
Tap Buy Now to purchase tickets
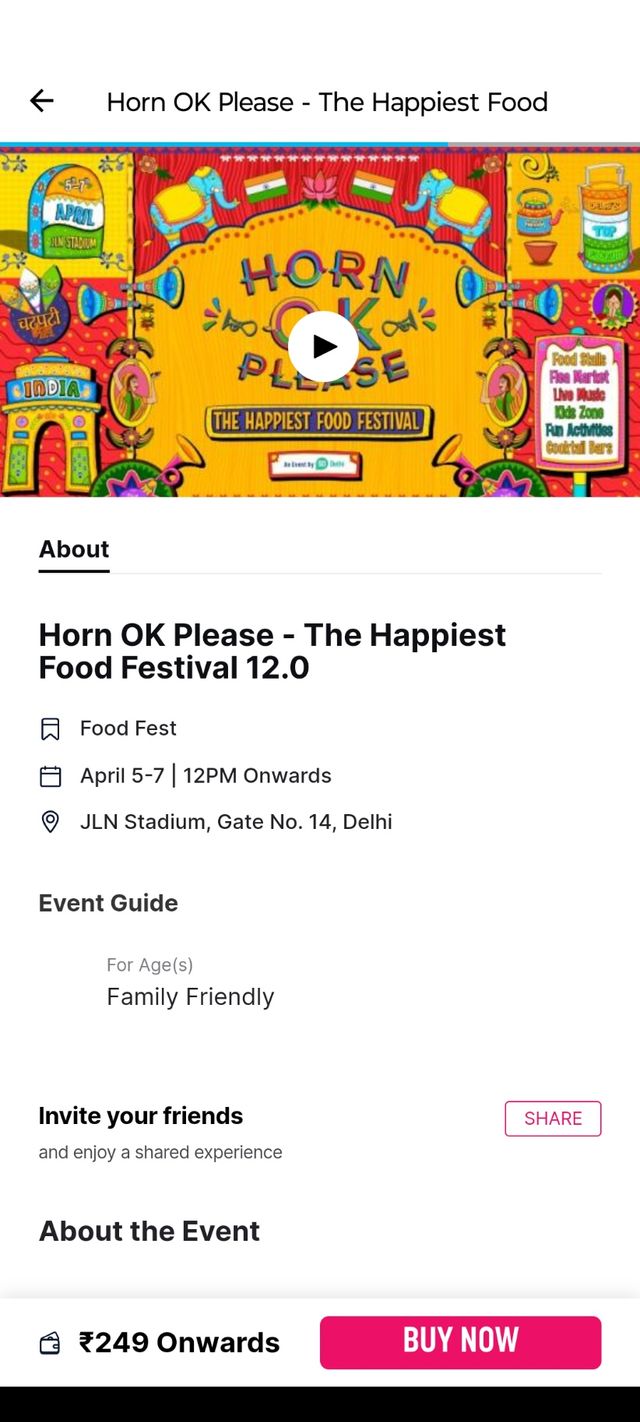tap(460, 1341)
